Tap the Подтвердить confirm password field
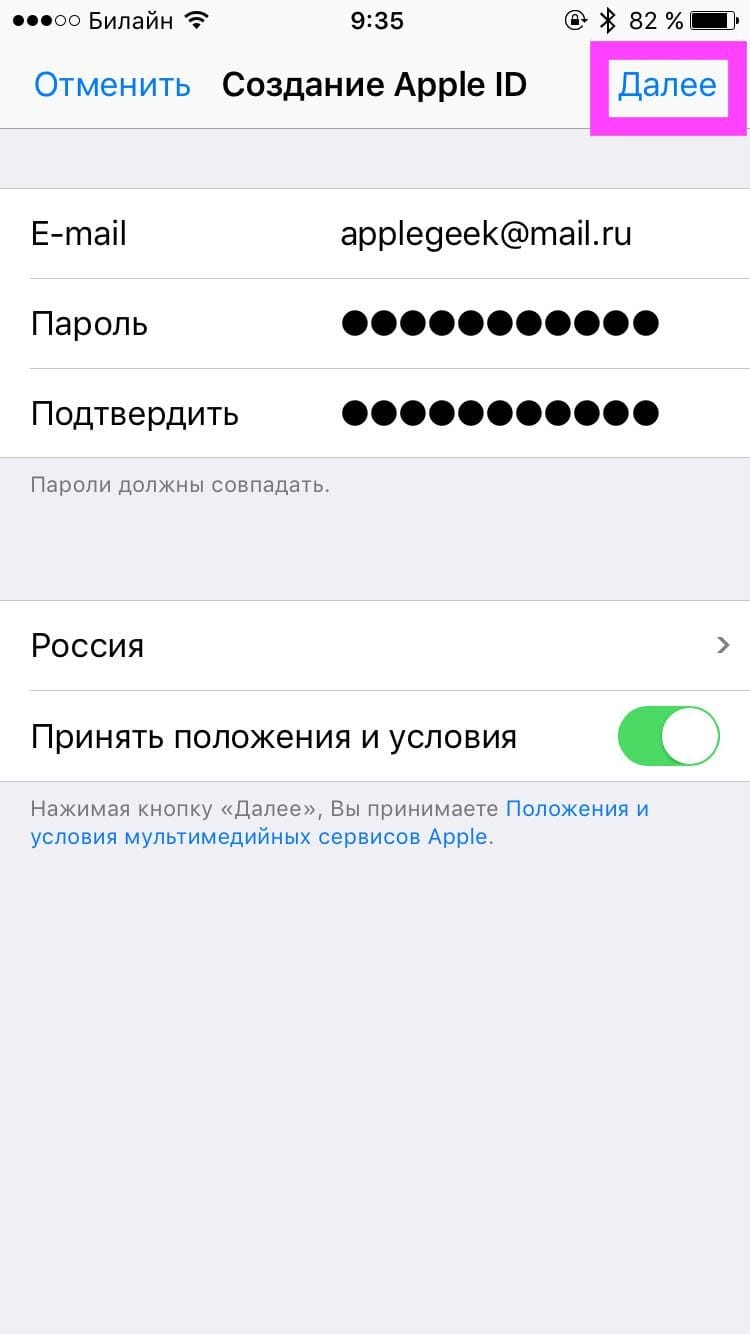750x1334 pixels. click(375, 413)
